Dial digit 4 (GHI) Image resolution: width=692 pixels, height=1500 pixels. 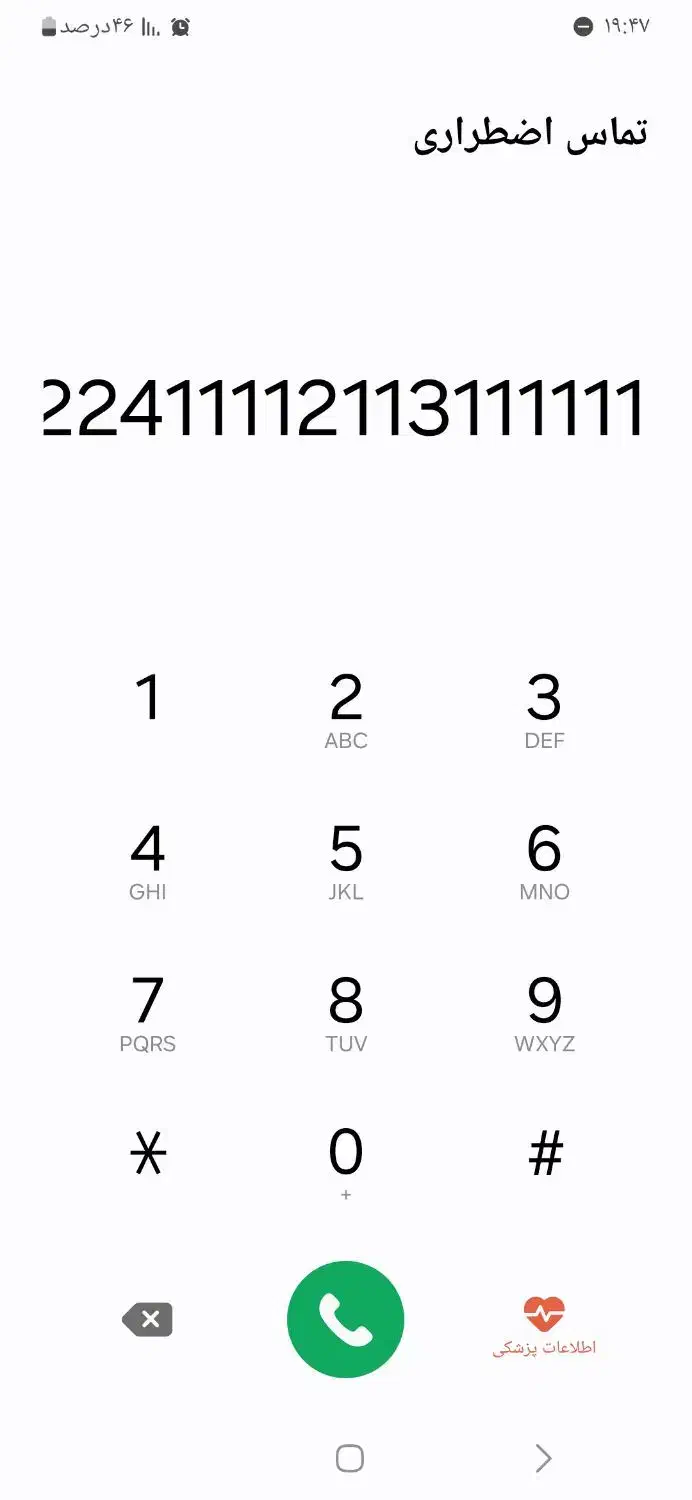click(x=148, y=862)
